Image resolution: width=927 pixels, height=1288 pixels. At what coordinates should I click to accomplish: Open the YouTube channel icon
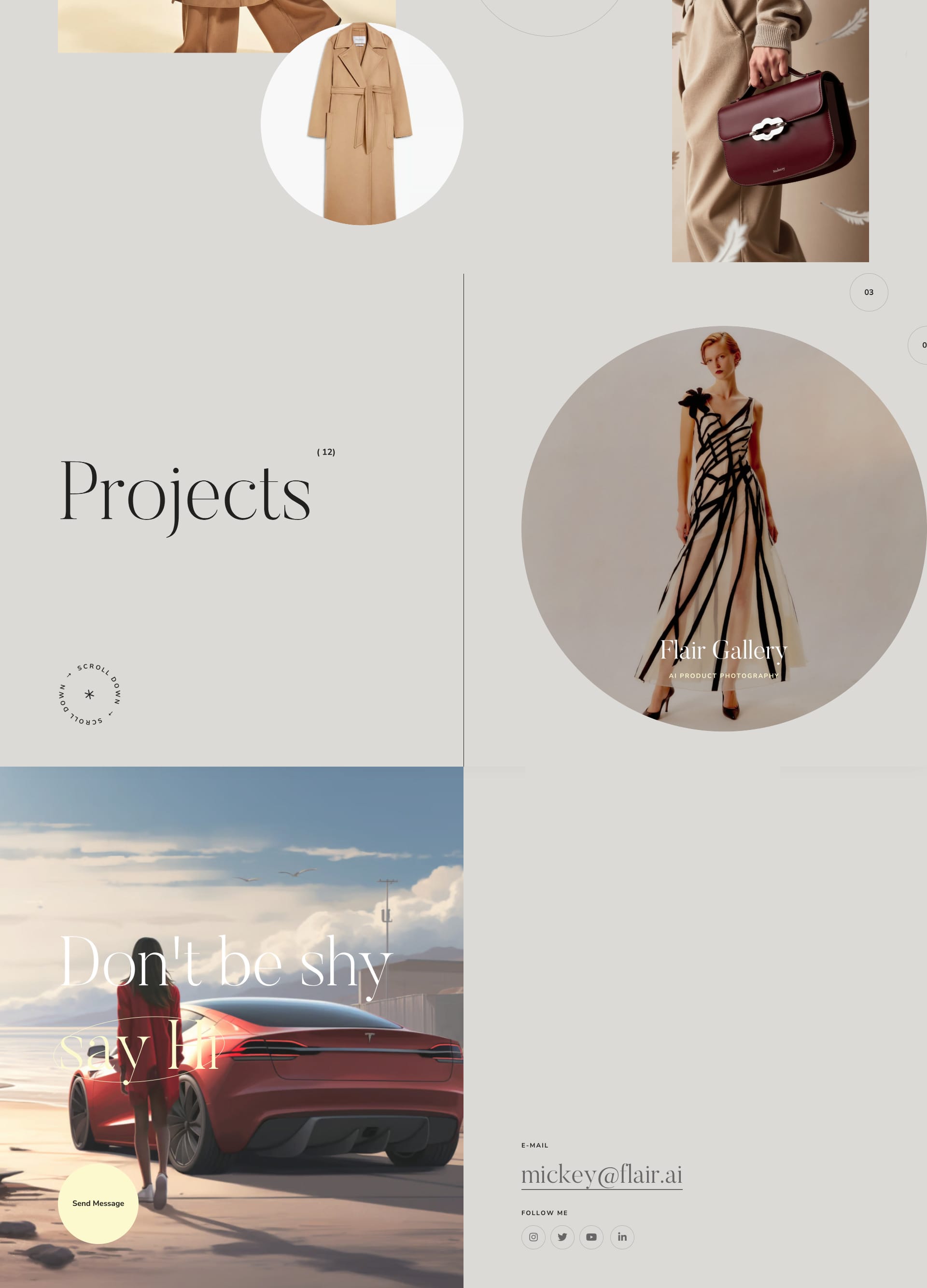point(591,1237)
